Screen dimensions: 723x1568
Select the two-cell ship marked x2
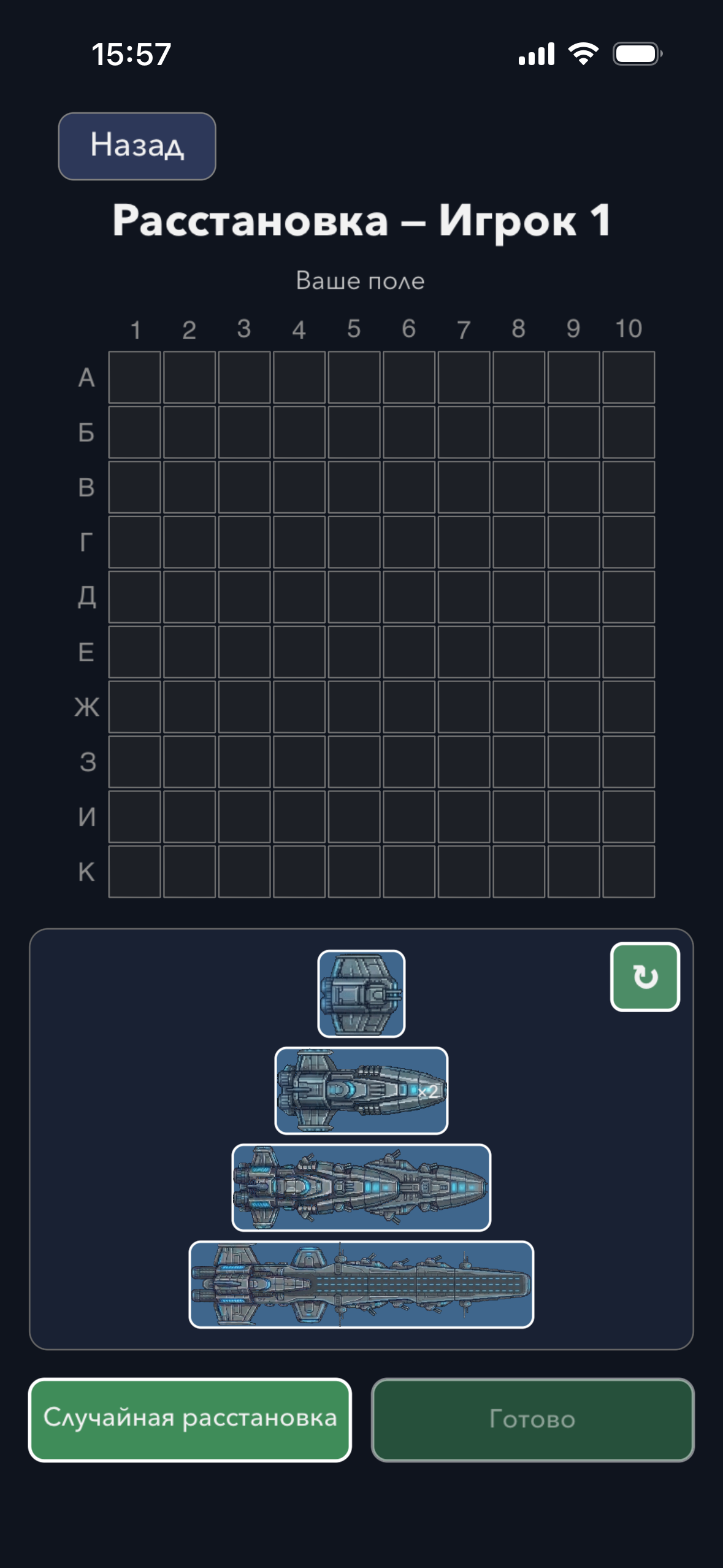361,1091
